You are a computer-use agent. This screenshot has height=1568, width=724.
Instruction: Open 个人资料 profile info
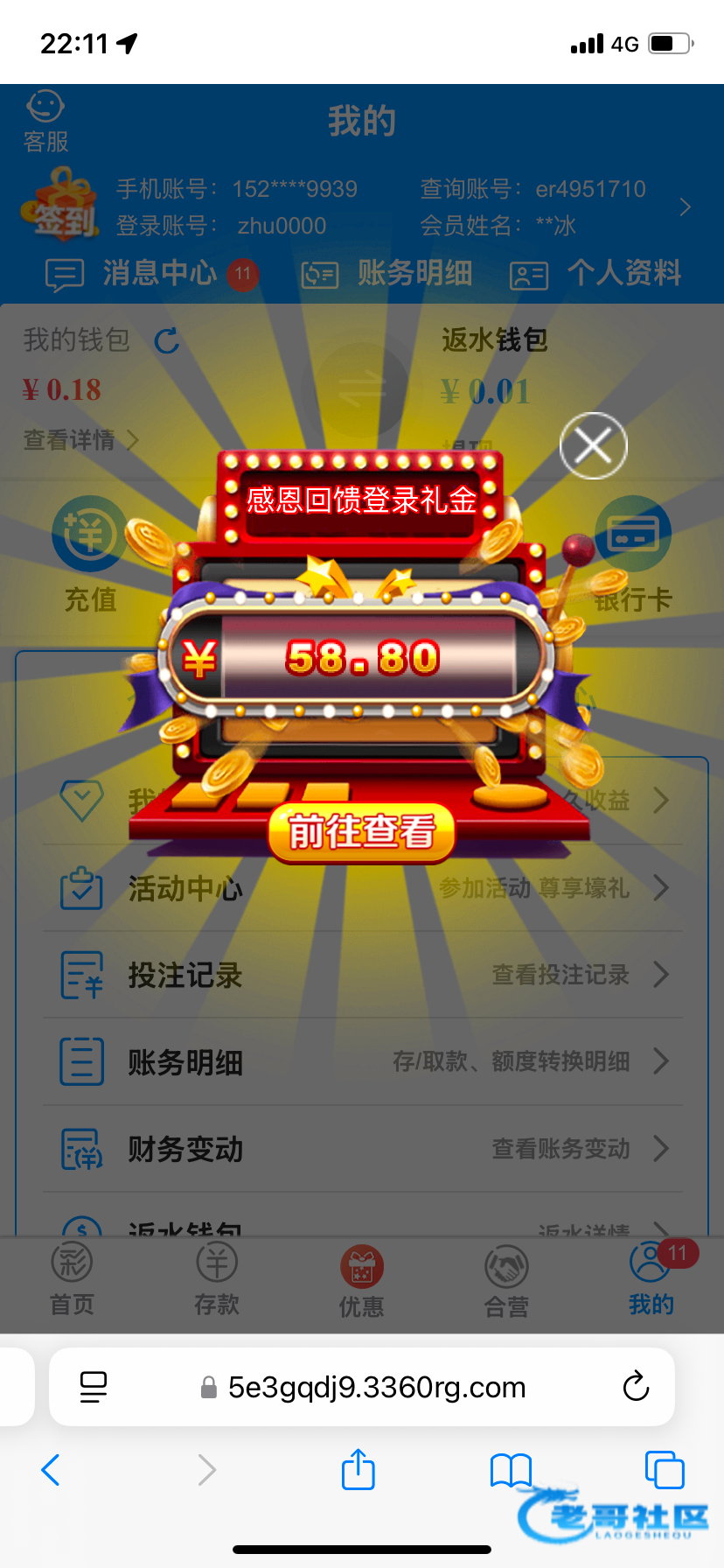point(596,274)
